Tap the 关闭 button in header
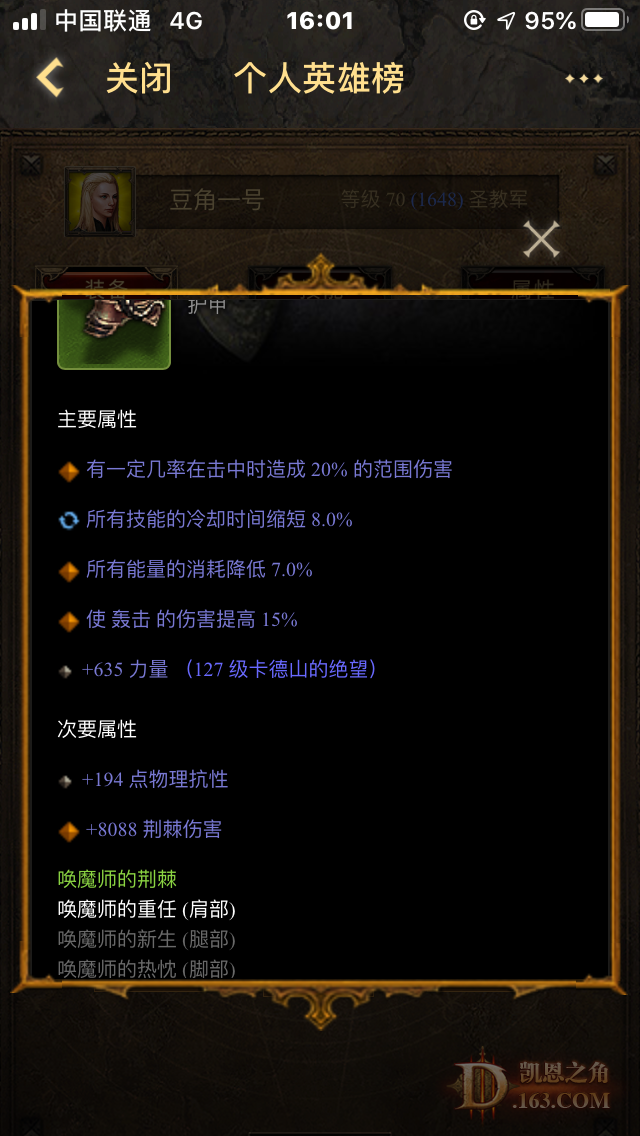Screen dimensions: 640x1136 point(138,78)
